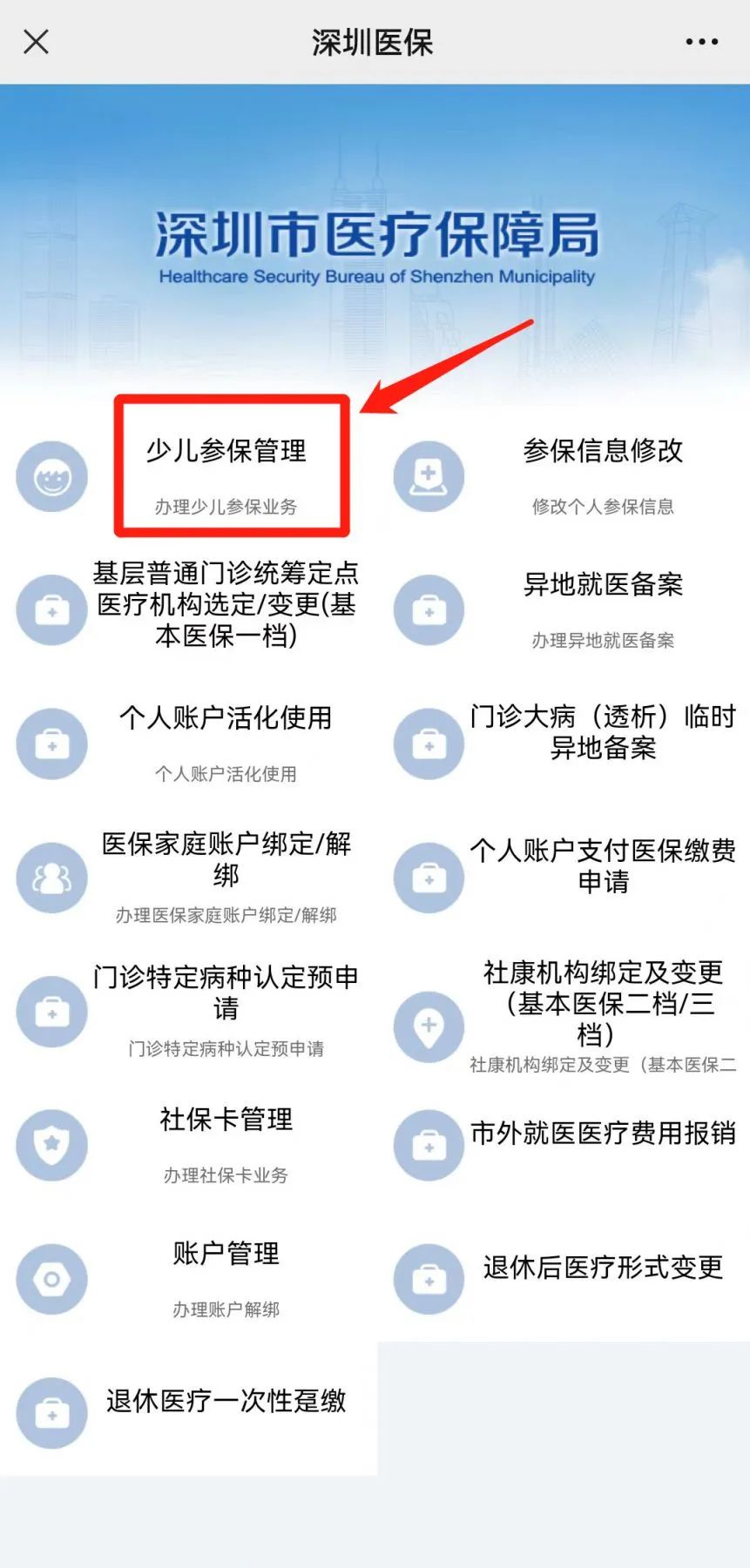Viewport: 750px width, 1568px height.
Task: Open 基层普通门诊统筹定点医疗机构选定/变更
Action: [x=226, y=604]
